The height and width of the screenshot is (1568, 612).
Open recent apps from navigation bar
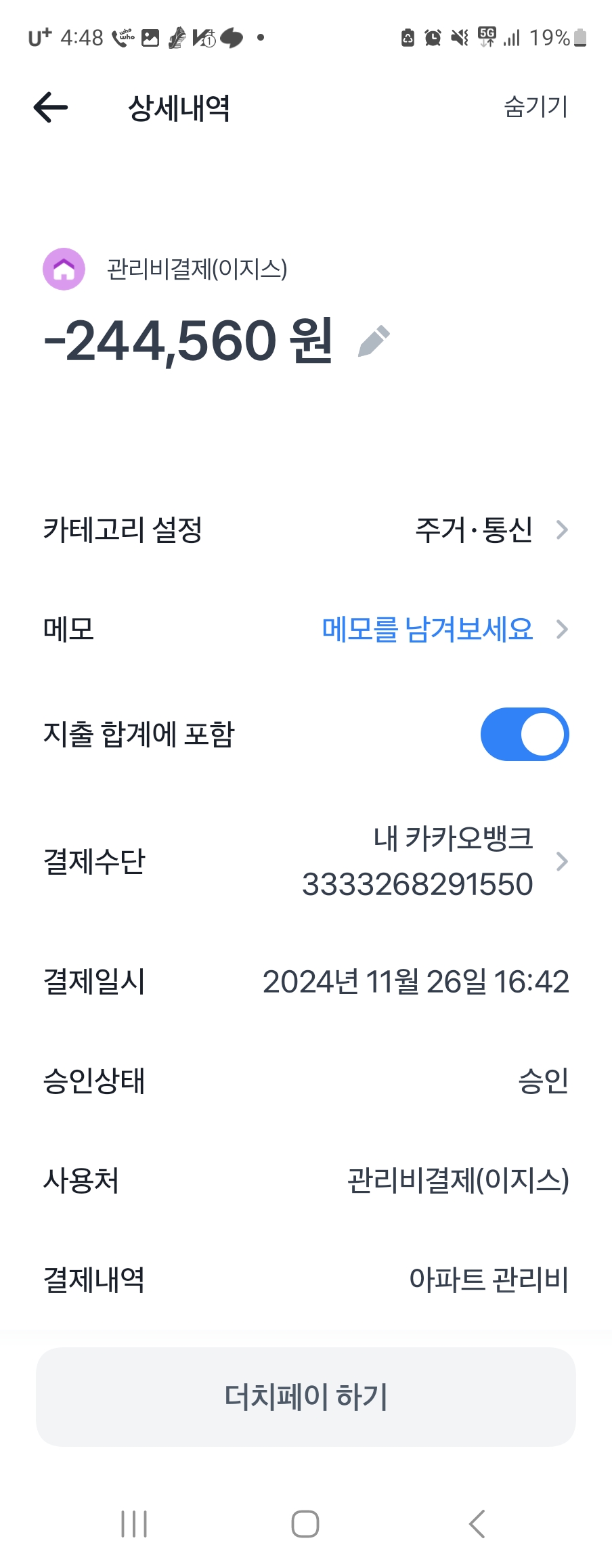point(134,1523)
